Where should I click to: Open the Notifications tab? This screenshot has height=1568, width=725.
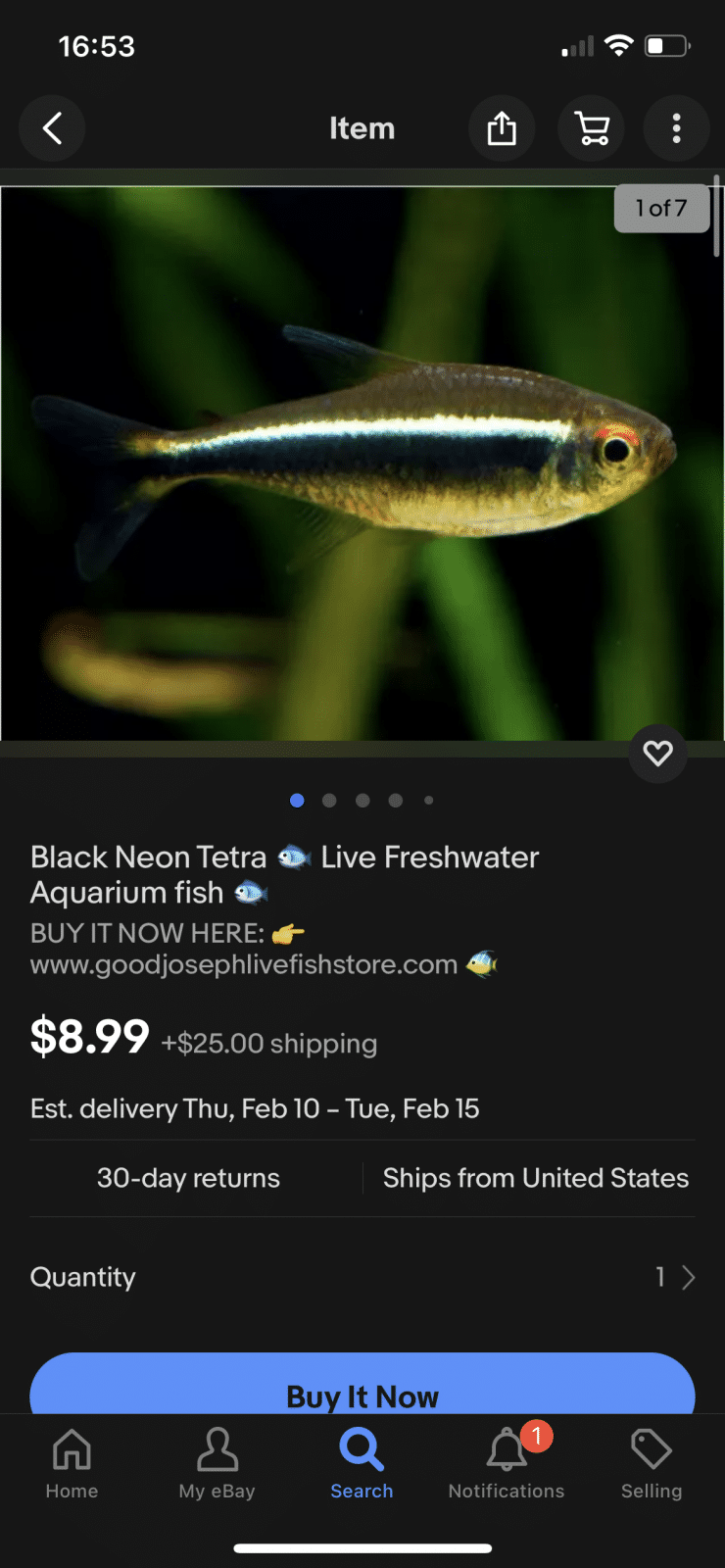tap(507, 1463)
